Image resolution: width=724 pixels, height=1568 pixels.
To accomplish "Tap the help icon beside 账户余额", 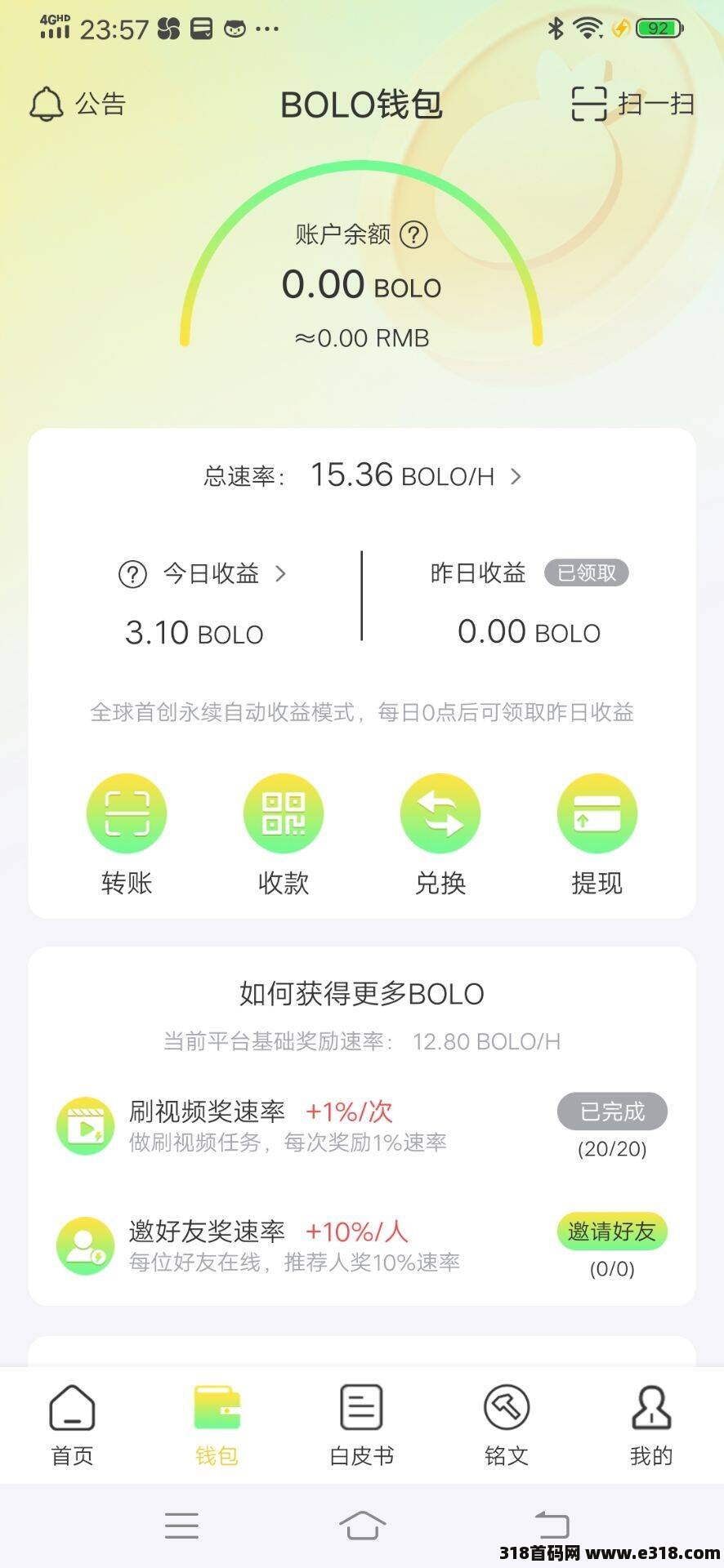I will point(414,235).
